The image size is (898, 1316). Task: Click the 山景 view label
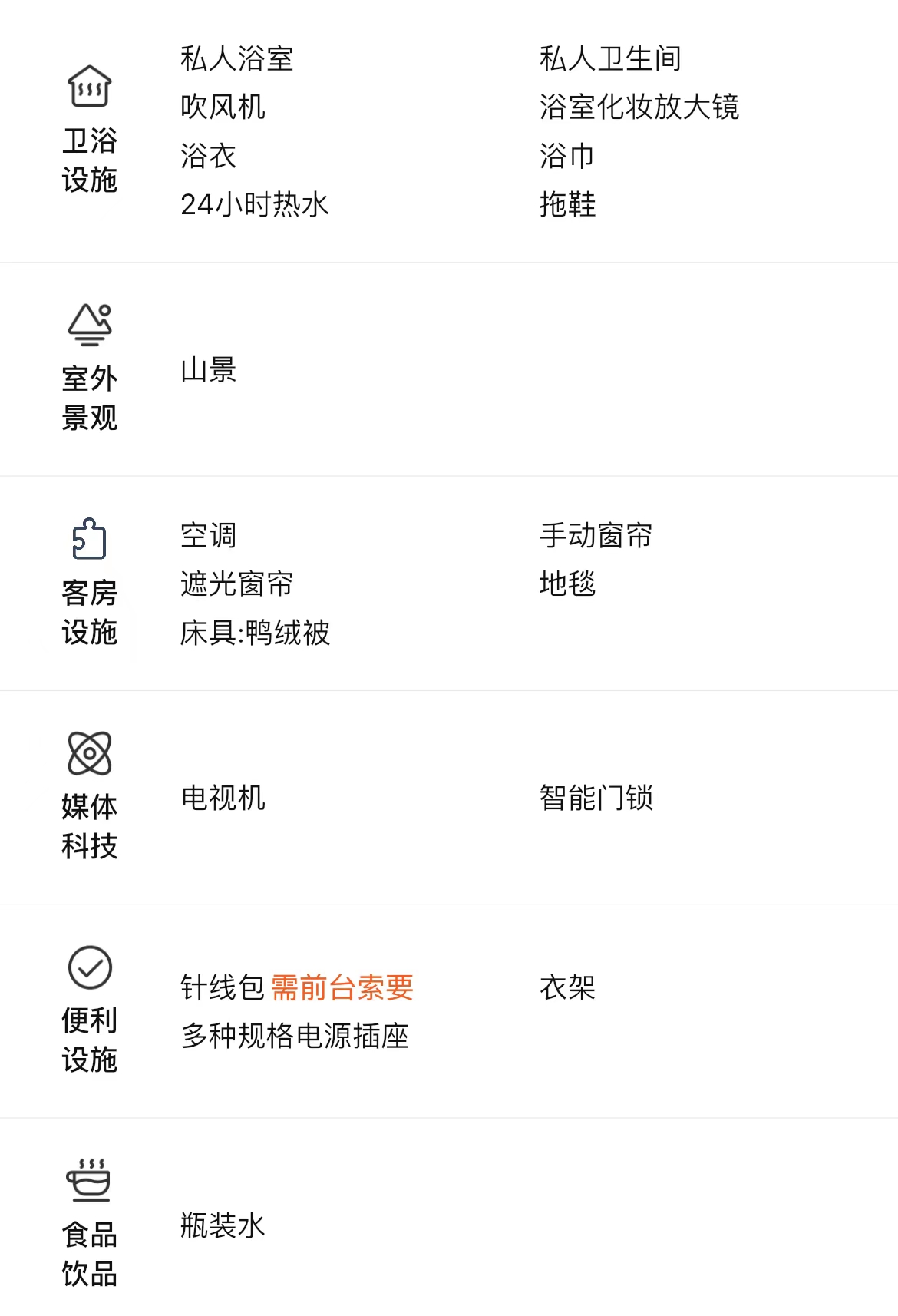209,370
